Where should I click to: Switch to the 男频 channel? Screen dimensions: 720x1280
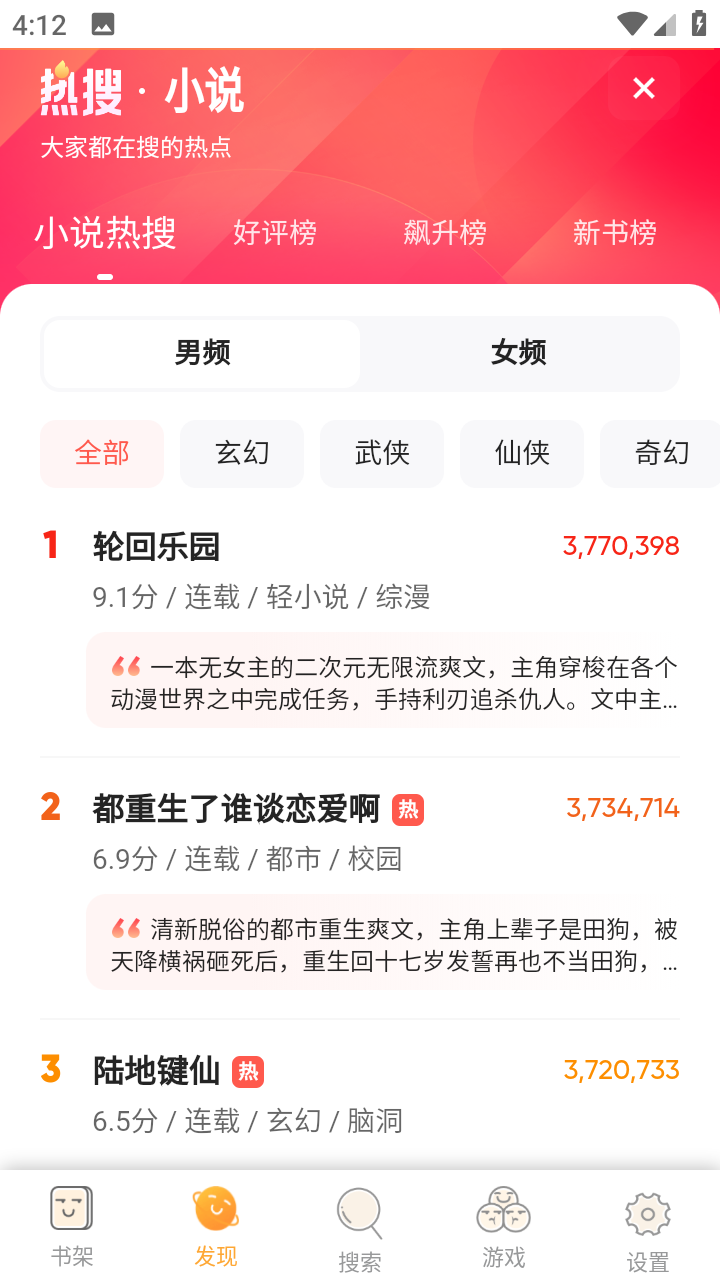[200, 353]
